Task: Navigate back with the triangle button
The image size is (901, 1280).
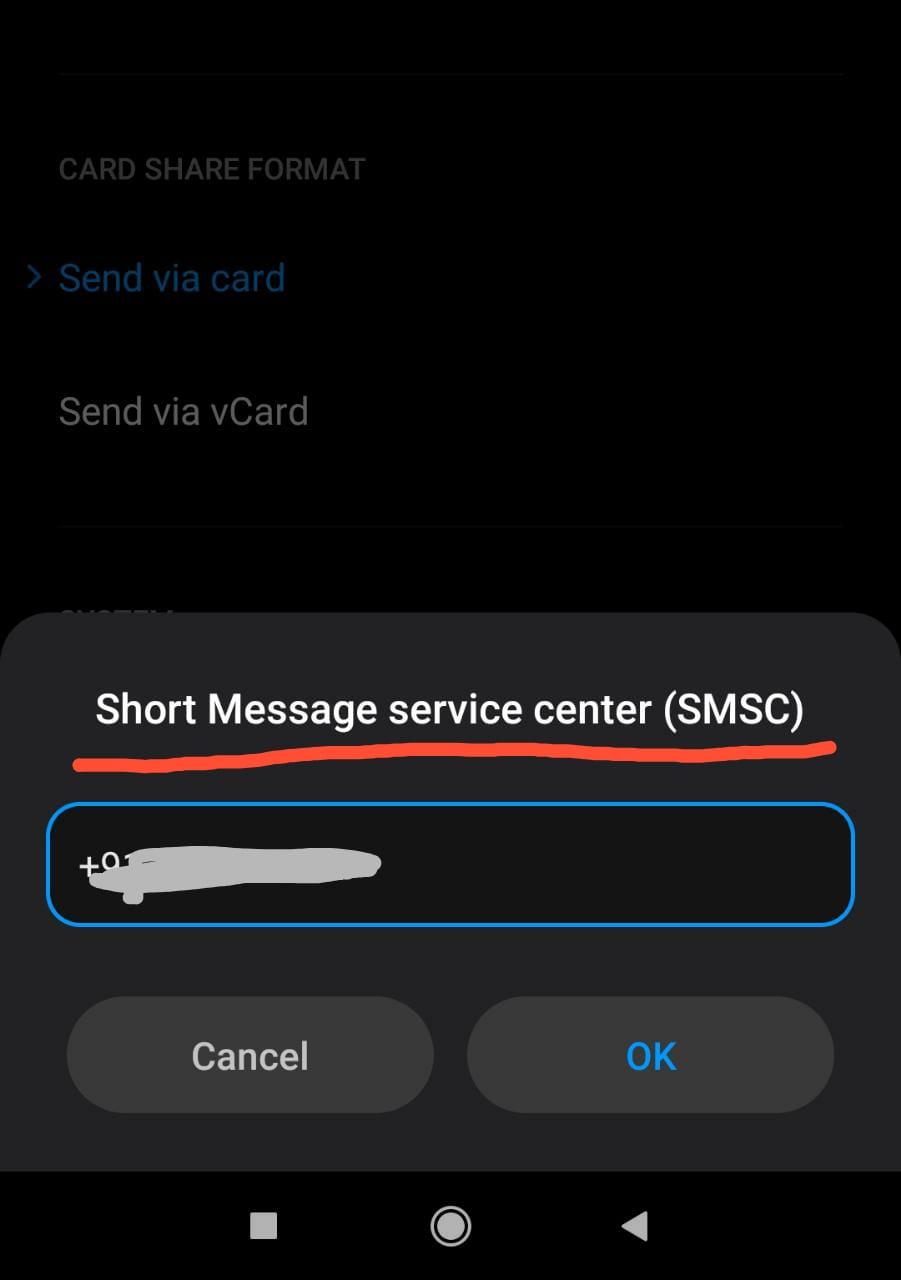Action: 637,1226
